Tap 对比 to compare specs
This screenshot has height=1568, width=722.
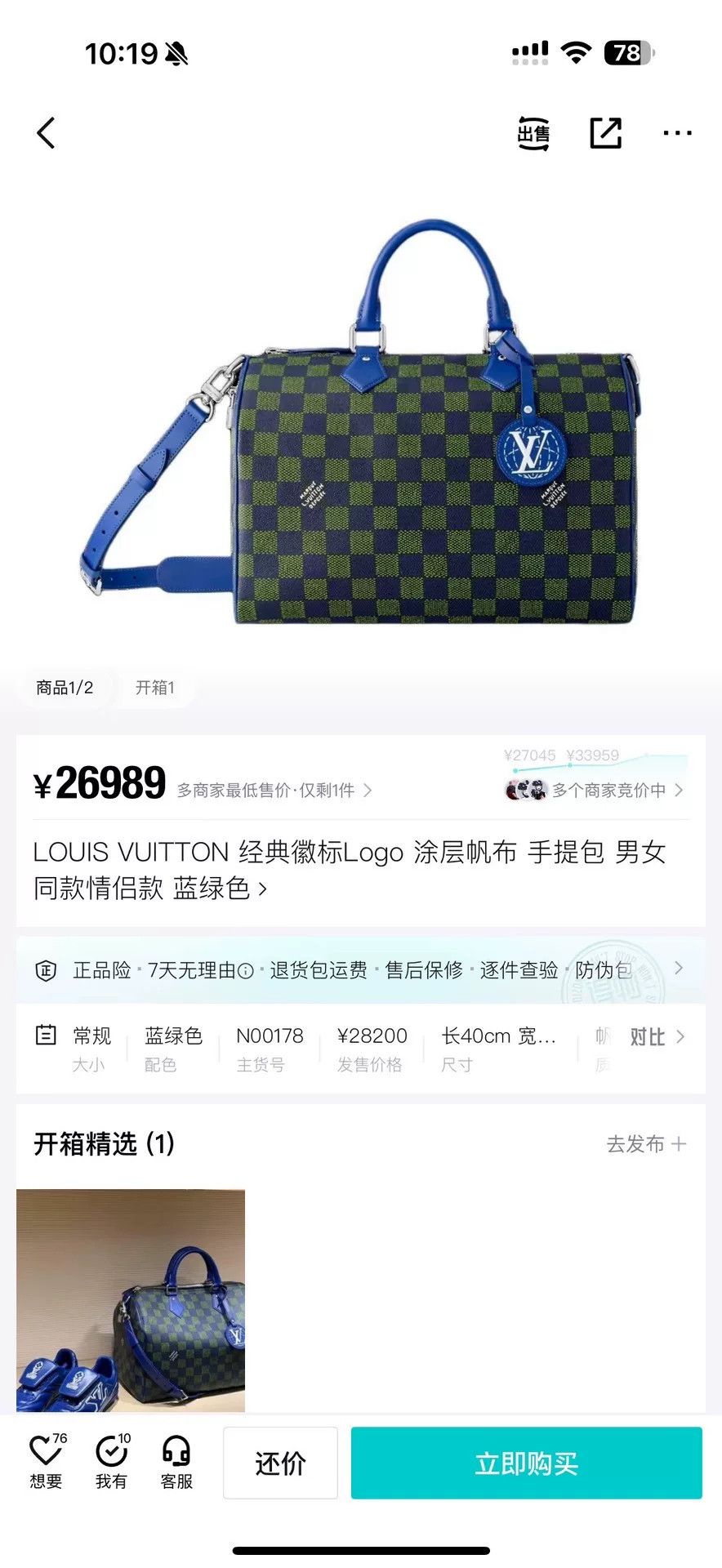657,1037
